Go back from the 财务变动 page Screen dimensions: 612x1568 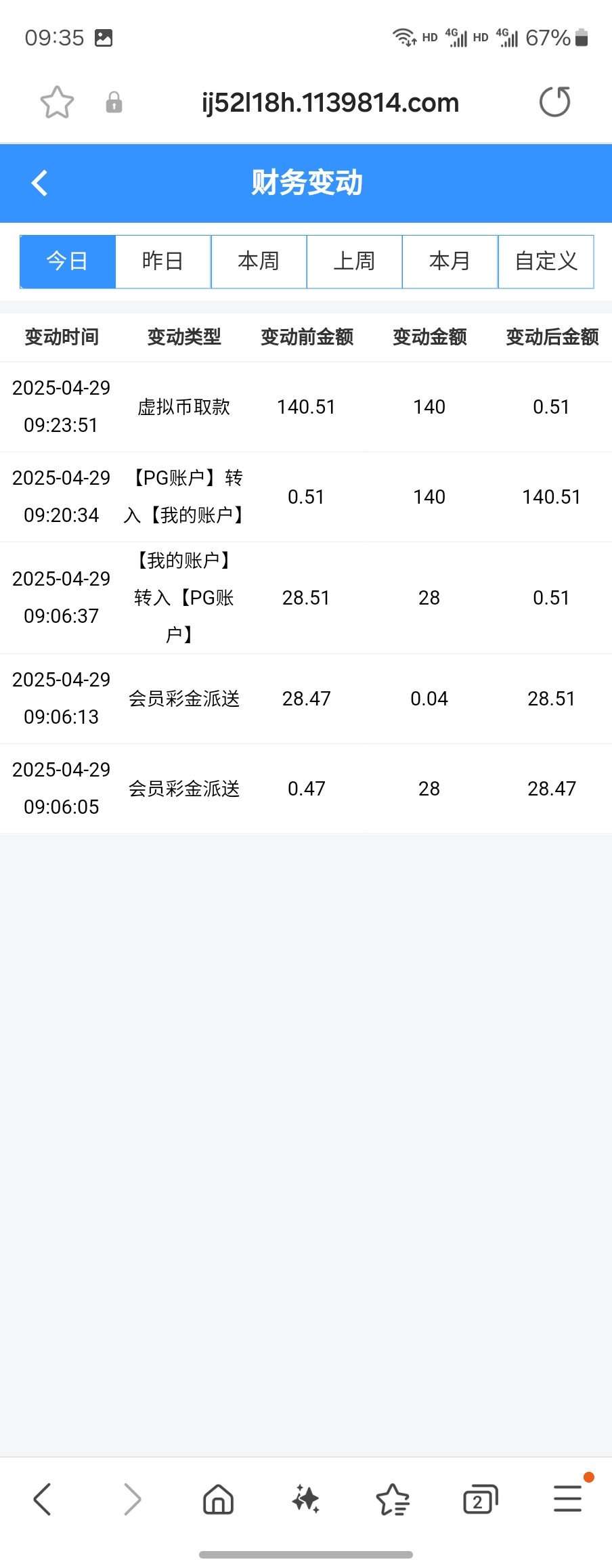click(x=40, y=183)
